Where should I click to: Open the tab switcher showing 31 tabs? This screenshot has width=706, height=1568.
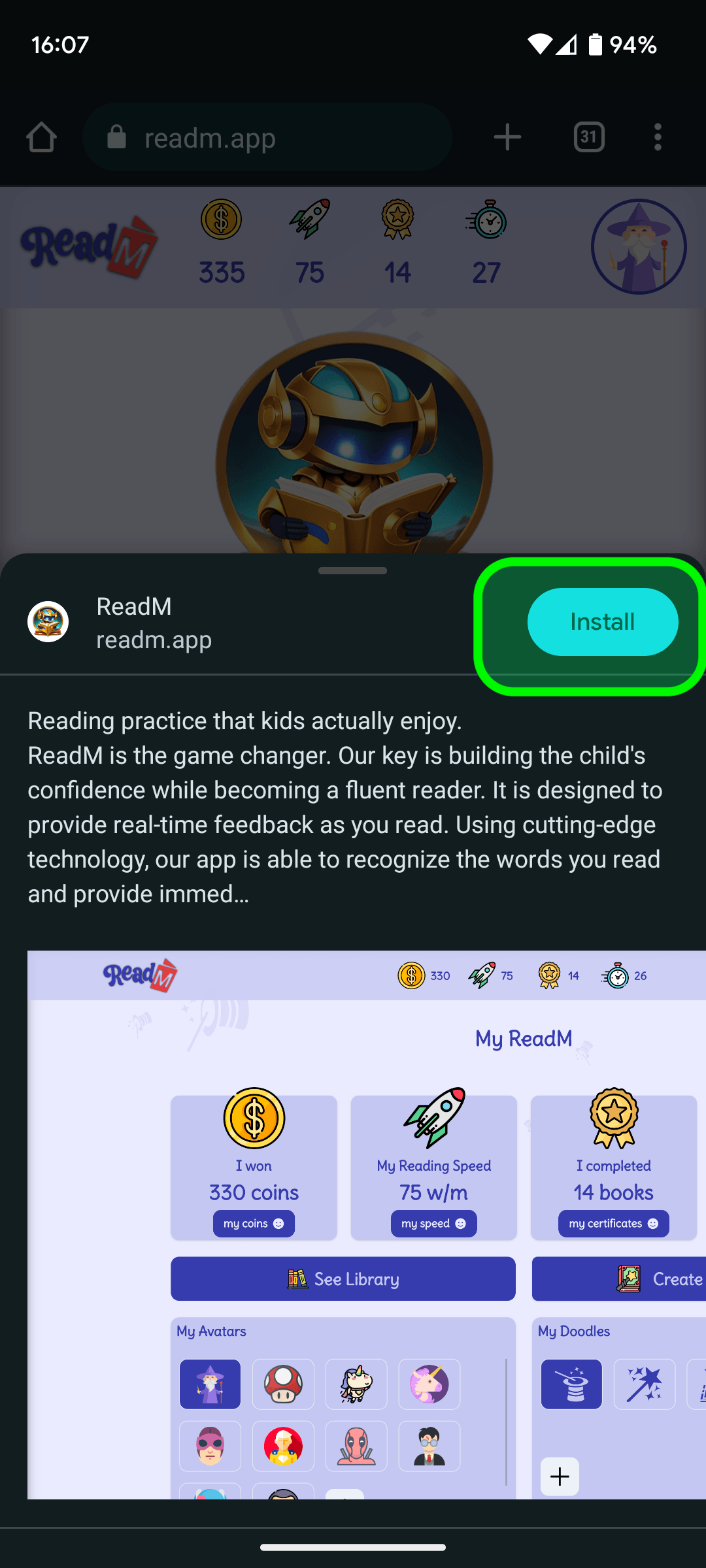pyautogui.click(x=588, y=137)
